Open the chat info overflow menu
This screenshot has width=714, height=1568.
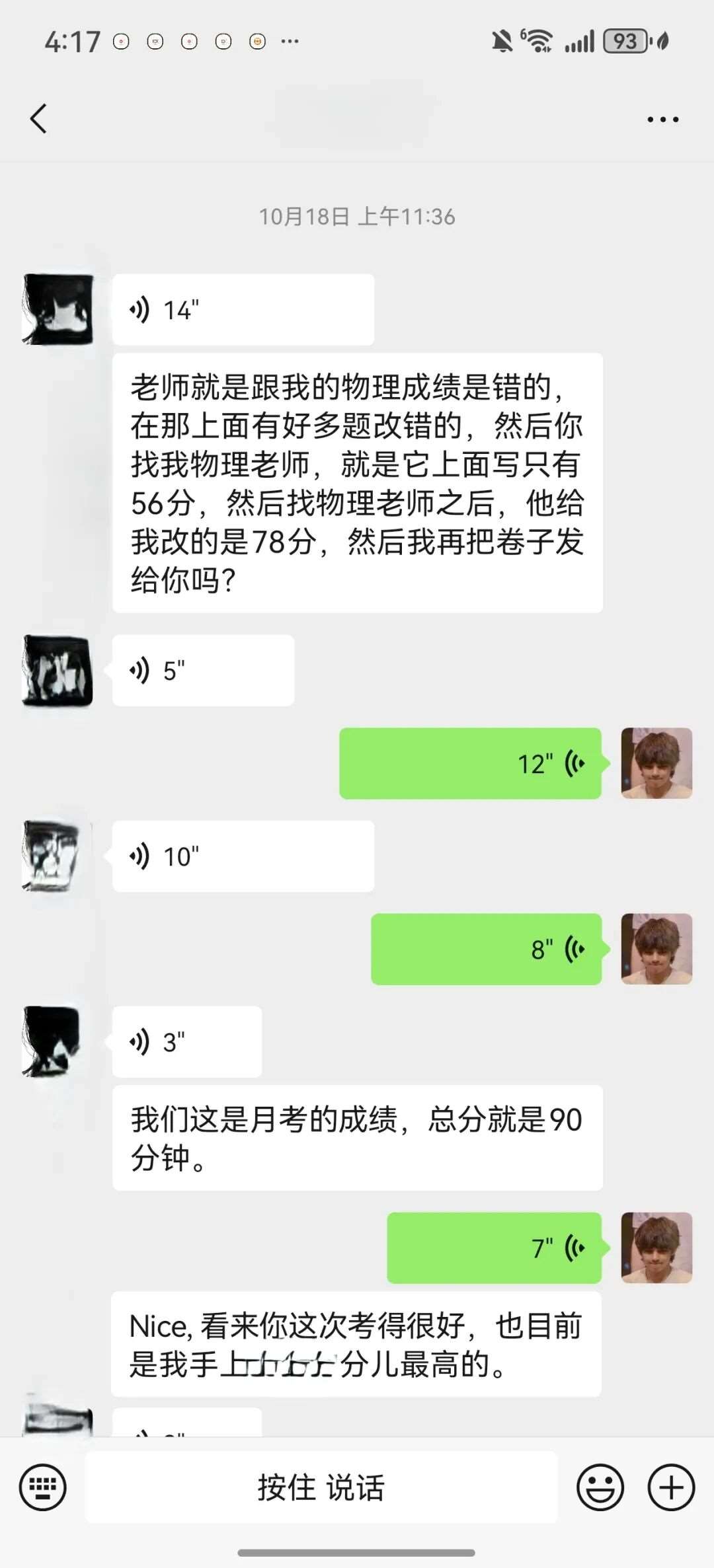[x=662, y=120]
